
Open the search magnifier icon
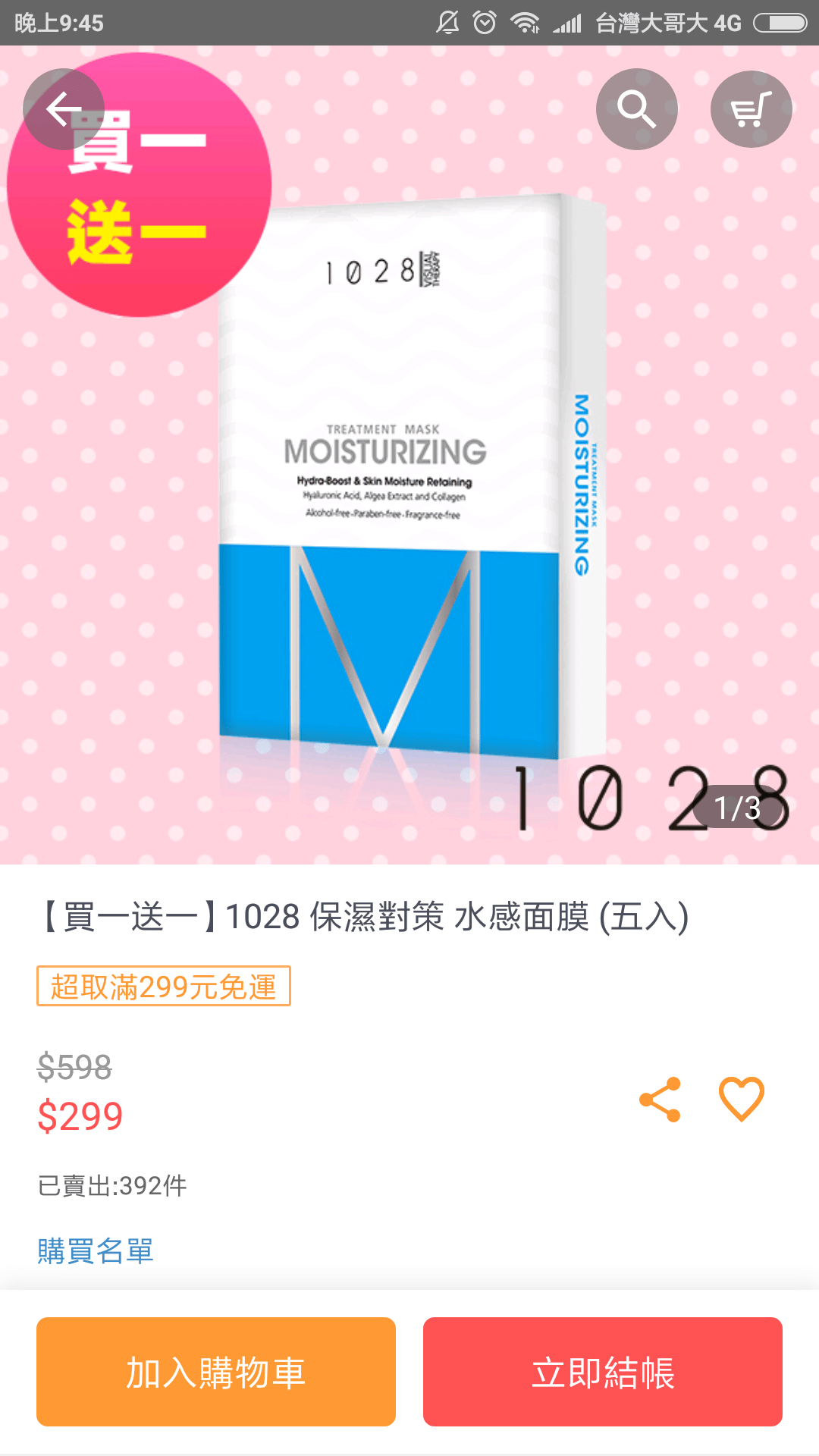(636, 109)
